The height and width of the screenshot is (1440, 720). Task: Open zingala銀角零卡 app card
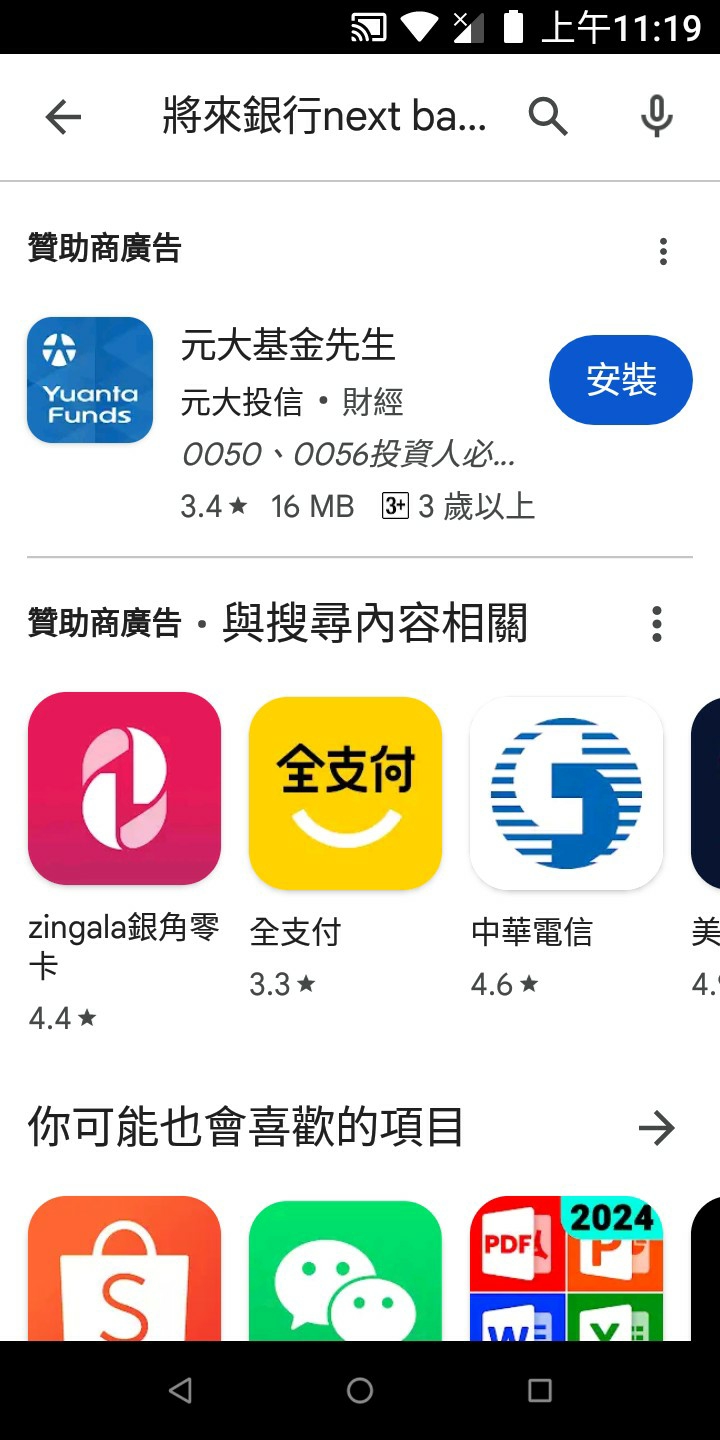click(x=124, y=862)
